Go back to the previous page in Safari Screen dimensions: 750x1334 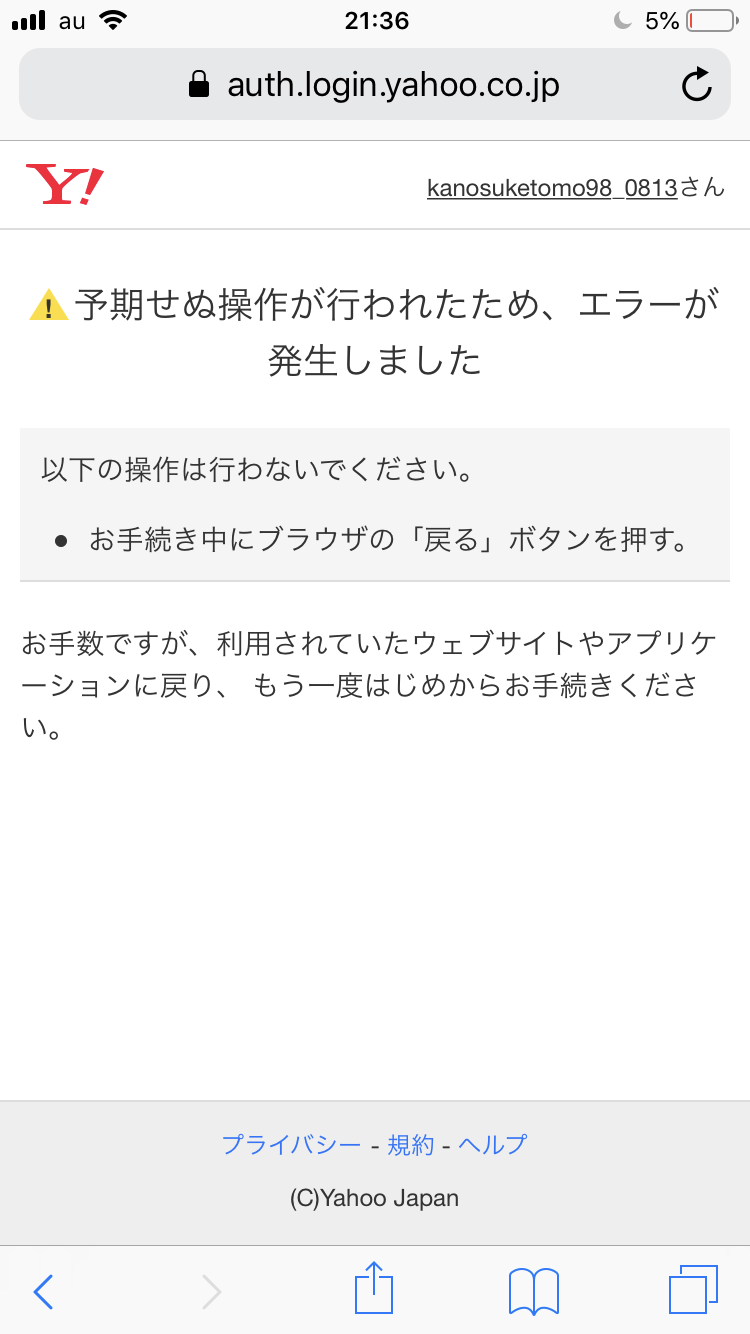click(43, 1291)
